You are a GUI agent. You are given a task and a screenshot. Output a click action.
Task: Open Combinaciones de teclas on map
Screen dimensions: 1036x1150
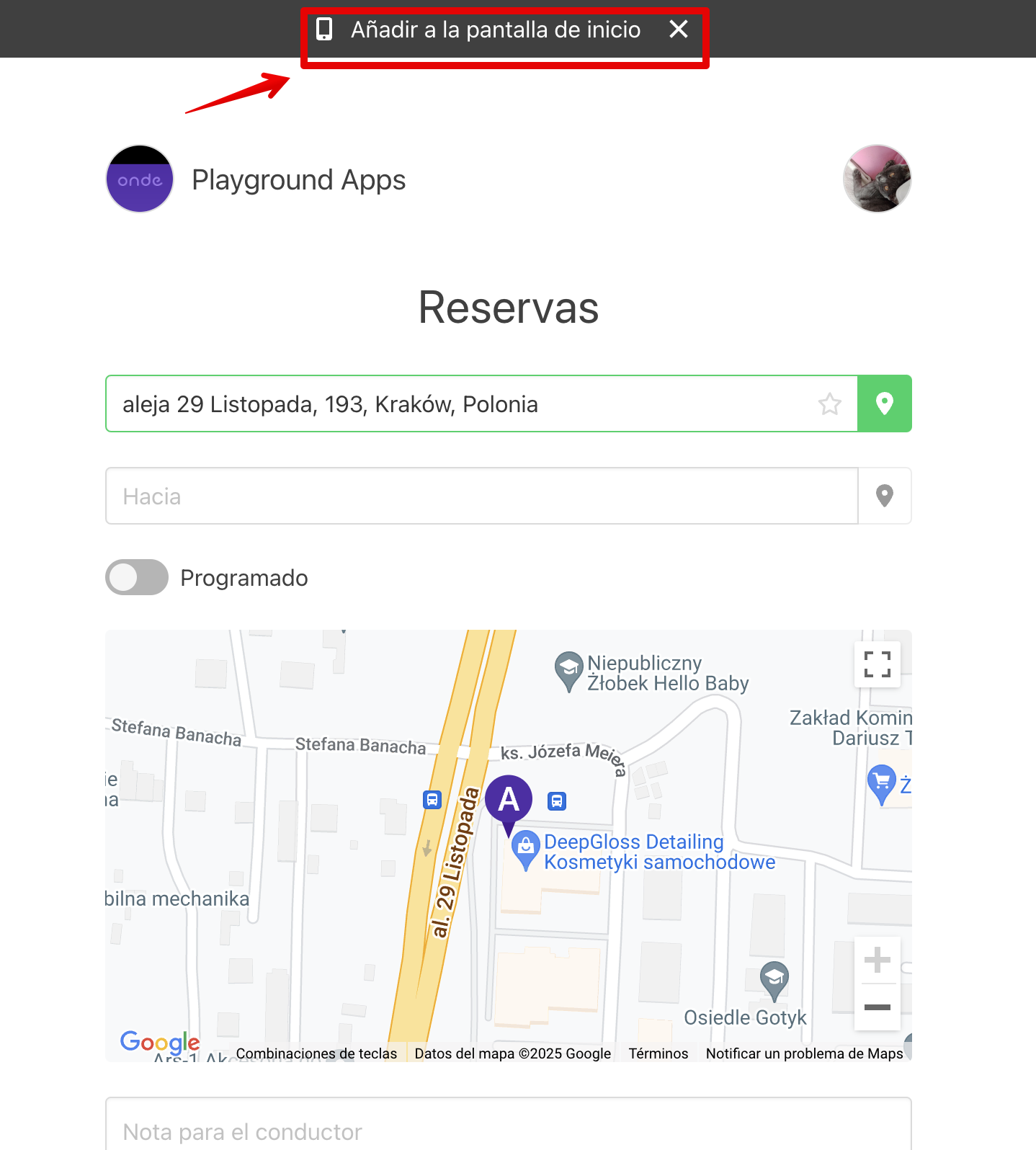click(x=316, y=1053)
